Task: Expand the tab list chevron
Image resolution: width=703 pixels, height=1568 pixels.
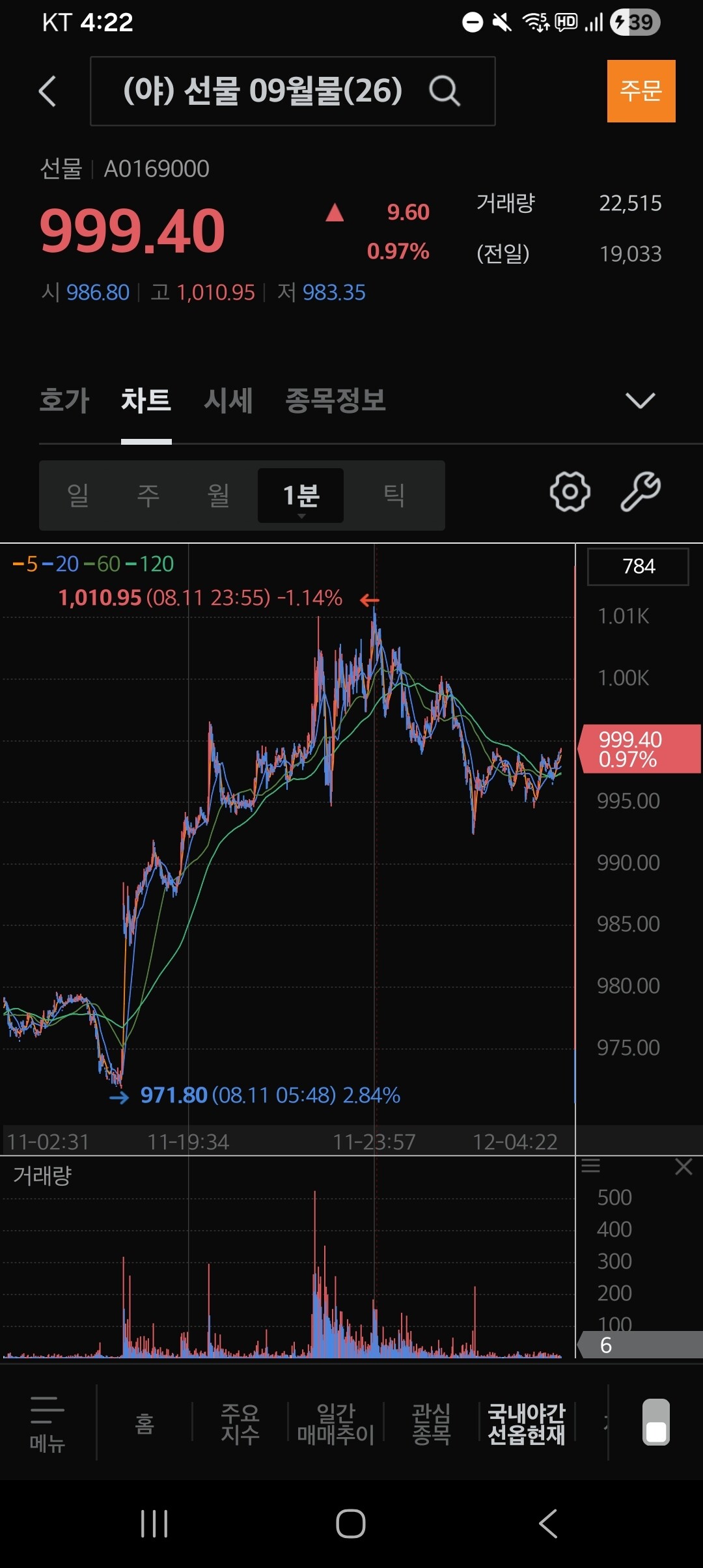Action: click(640, 400)
